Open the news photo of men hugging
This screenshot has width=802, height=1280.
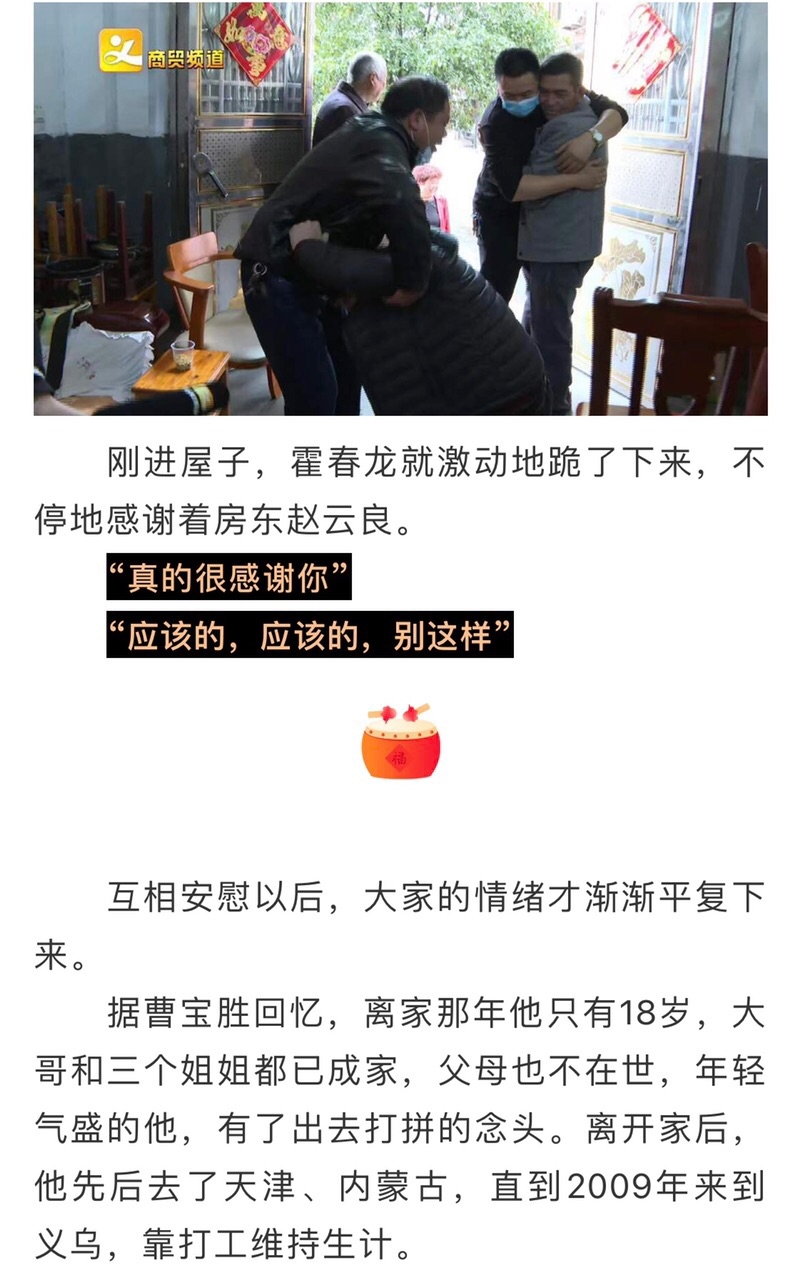(x=400, y=208)
